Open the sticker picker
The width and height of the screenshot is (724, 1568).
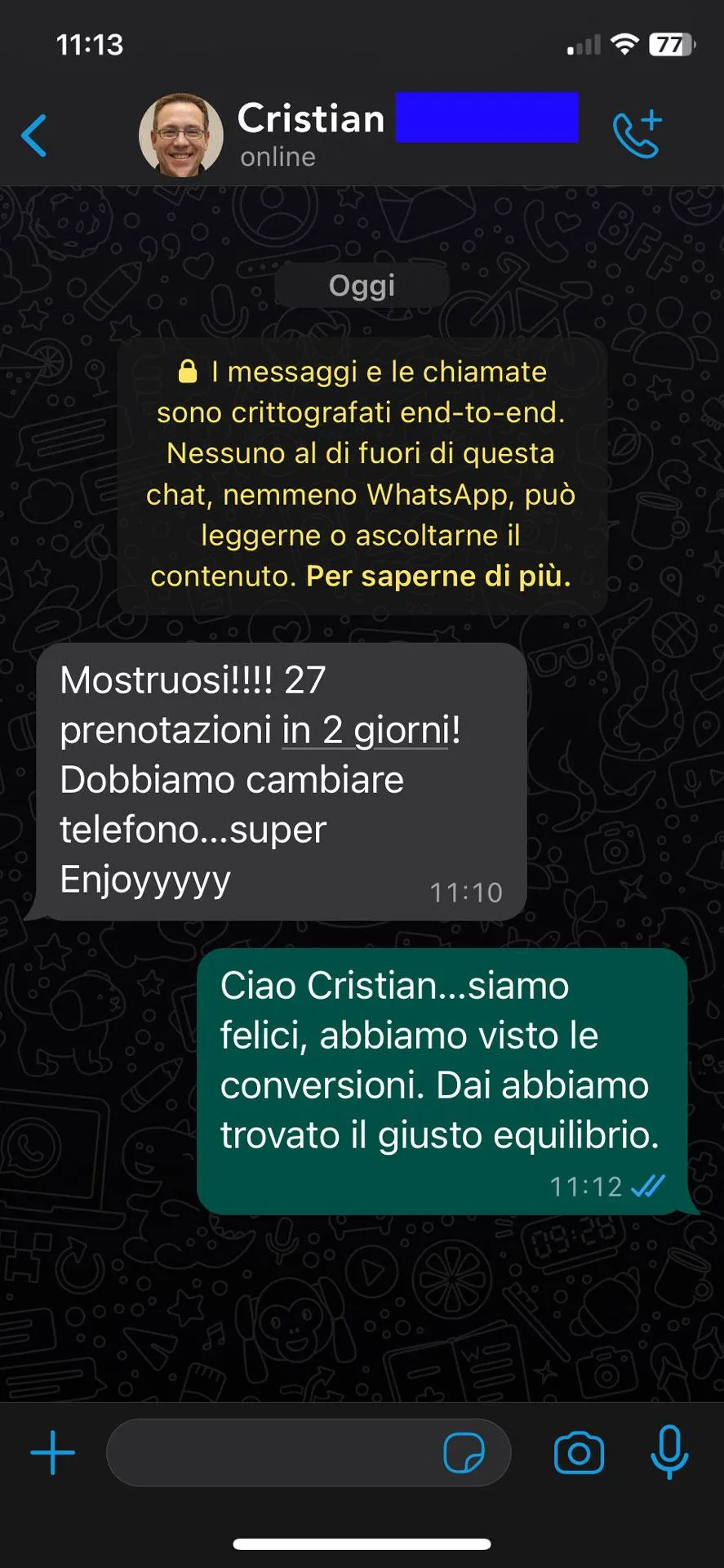464,1452
